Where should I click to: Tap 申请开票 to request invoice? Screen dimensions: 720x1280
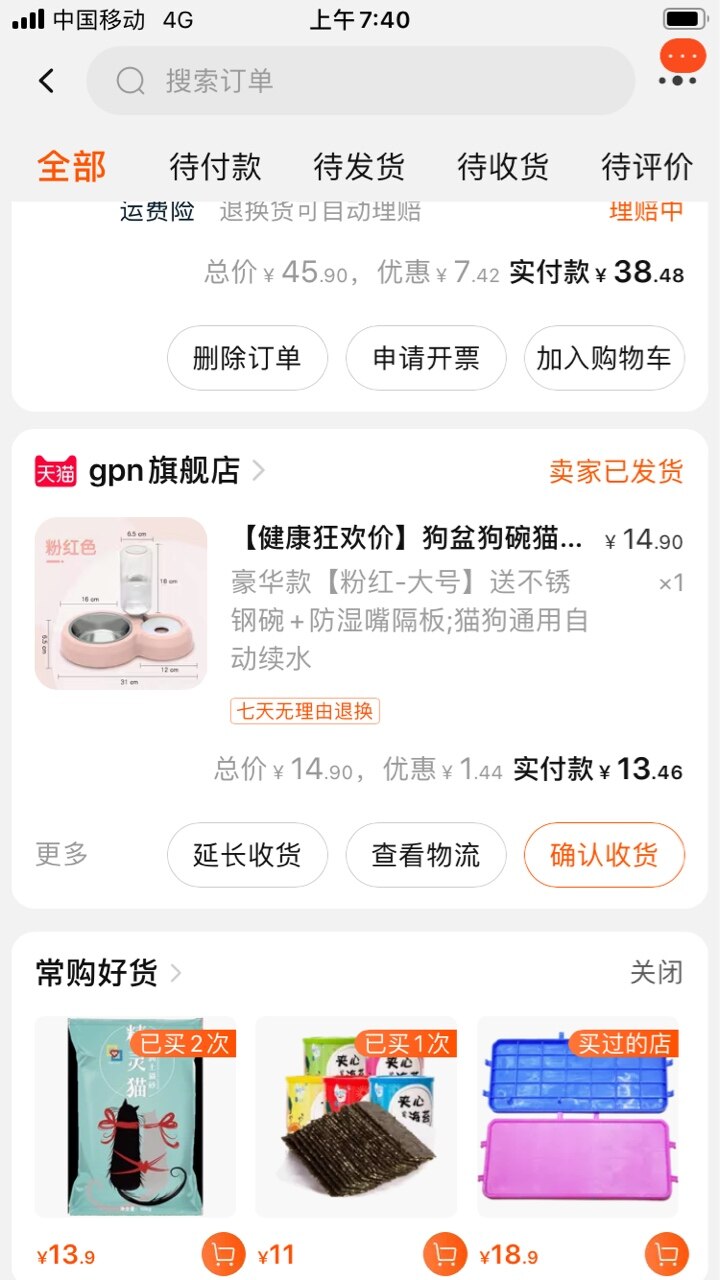click(426, 358)
